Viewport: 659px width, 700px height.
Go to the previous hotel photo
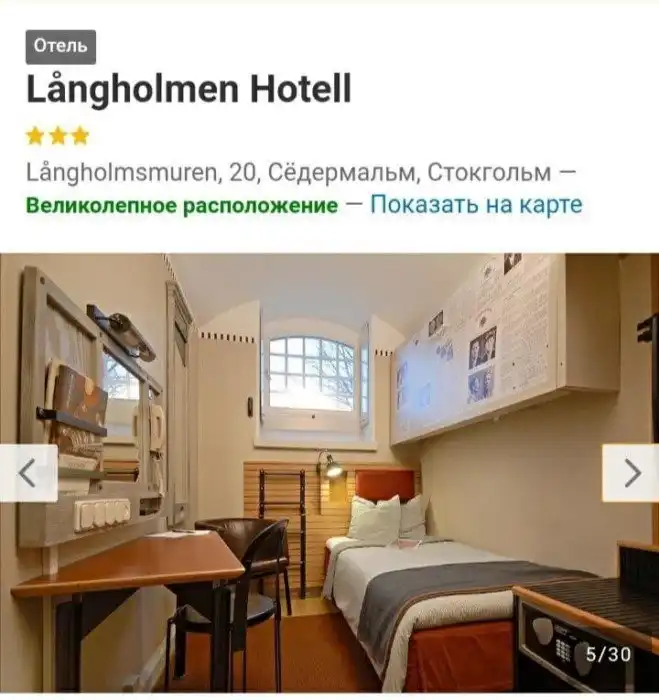click(x=27, y=473)
